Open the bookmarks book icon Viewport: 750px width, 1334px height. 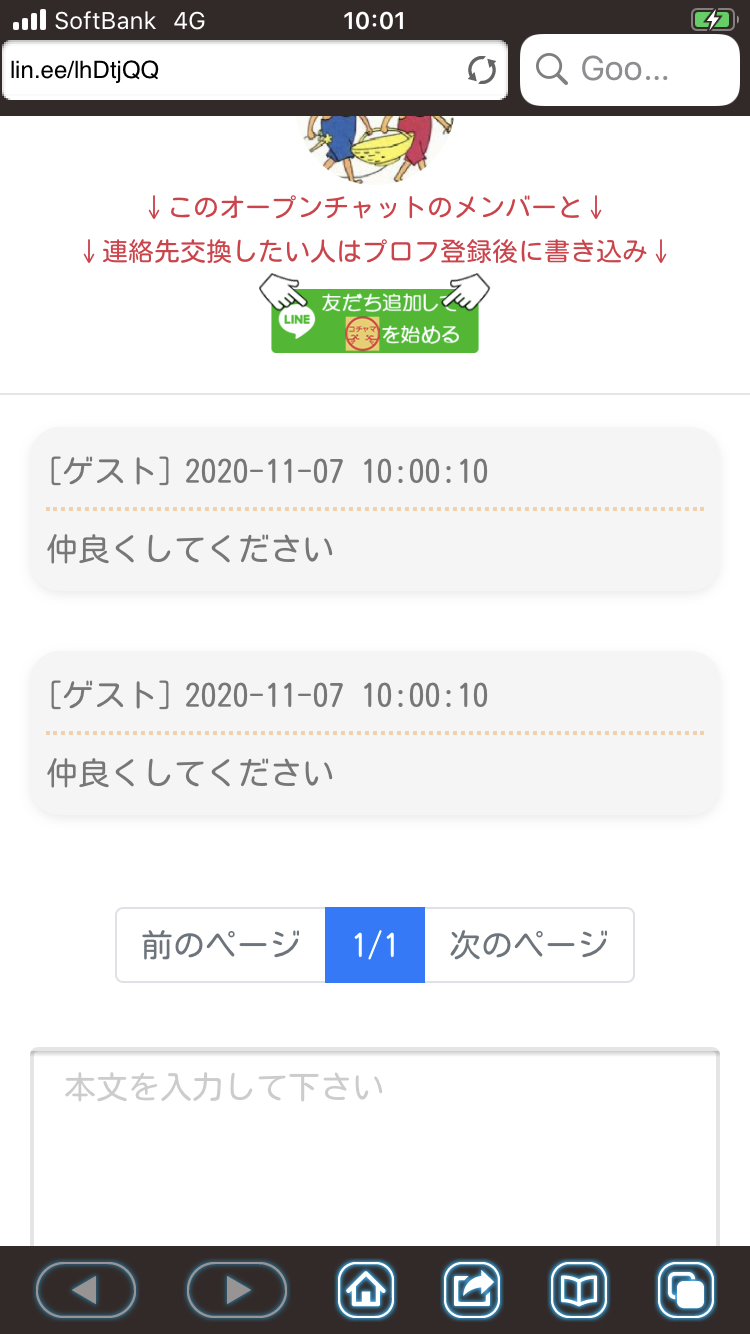pos(579,1290)
